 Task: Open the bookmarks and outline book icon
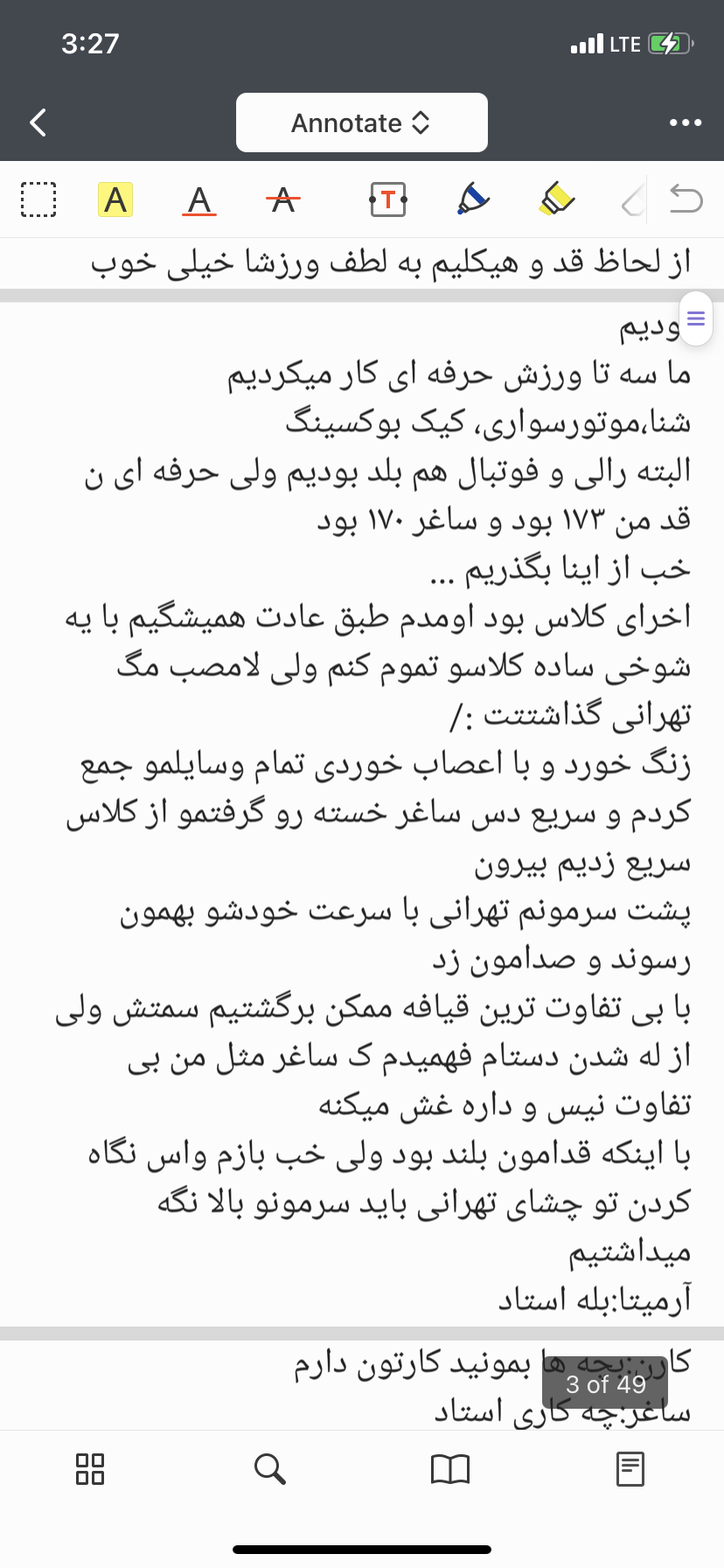(x=450, y=1469)
